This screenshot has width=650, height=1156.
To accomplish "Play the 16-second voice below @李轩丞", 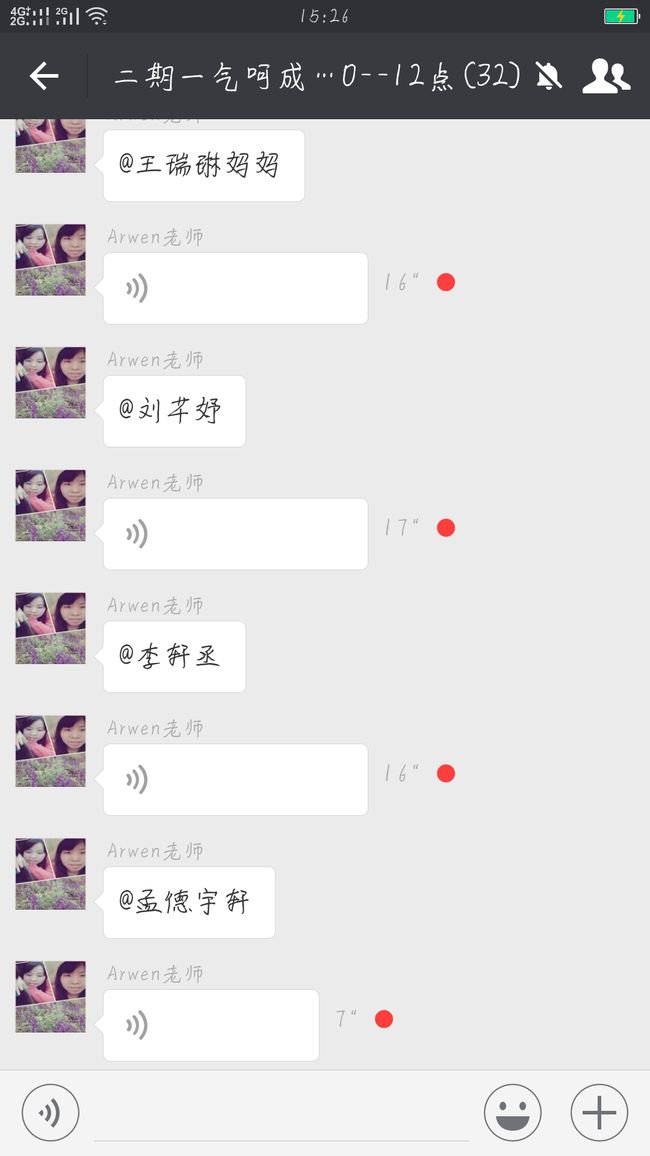I will point(235,779).
